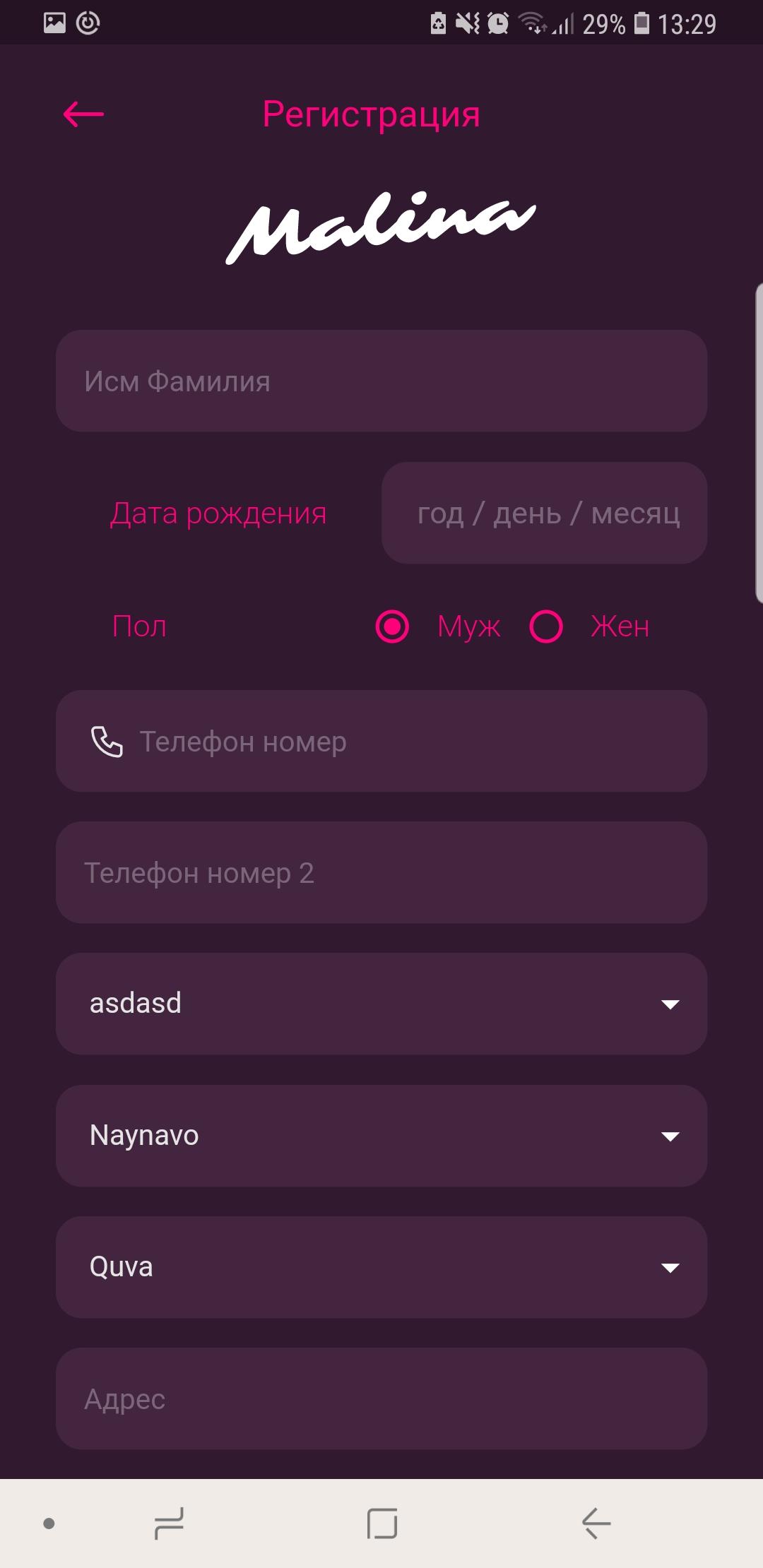Select the Муж gender option
The height and width of the screenshot is (1568, 763).
(393, 626)
